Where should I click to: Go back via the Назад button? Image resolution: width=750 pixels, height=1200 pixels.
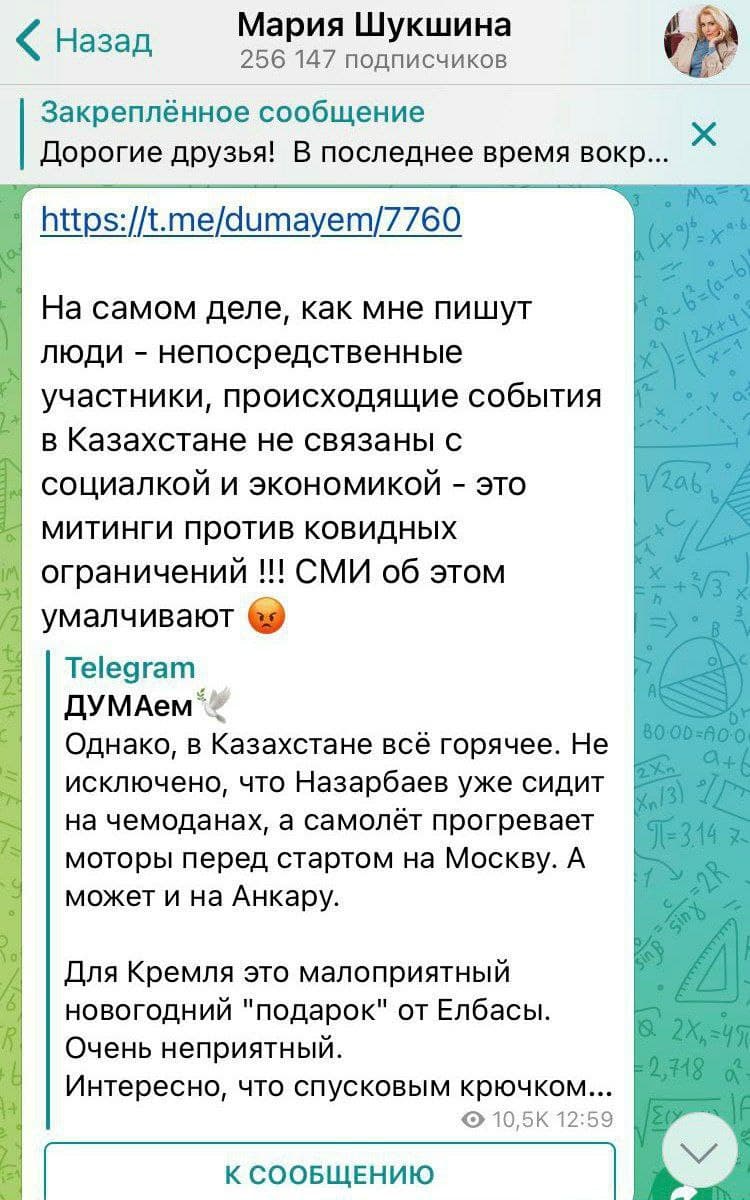86,41
